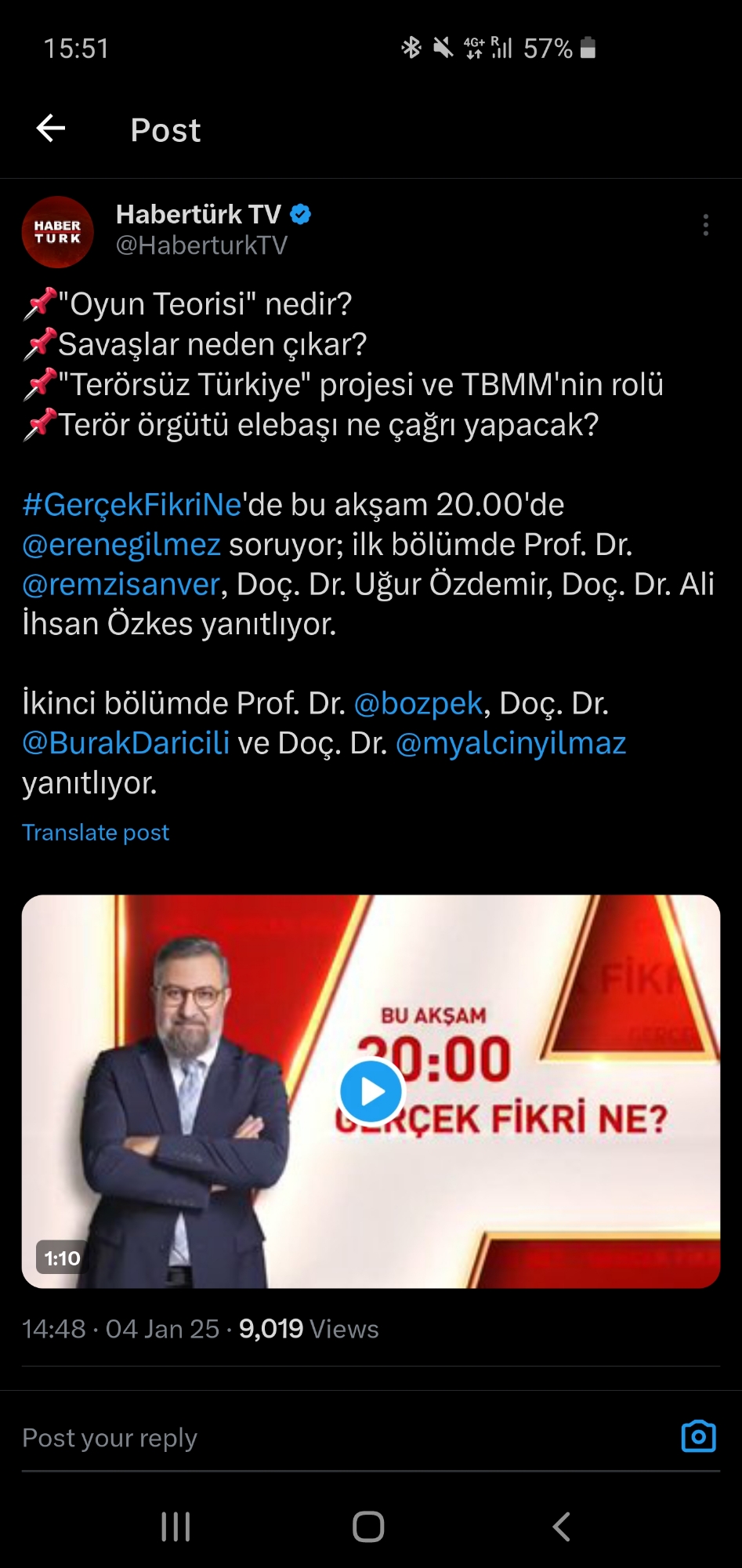Play the Gerçek Fikri Ne video
742x1568 pixels.
371,1091
